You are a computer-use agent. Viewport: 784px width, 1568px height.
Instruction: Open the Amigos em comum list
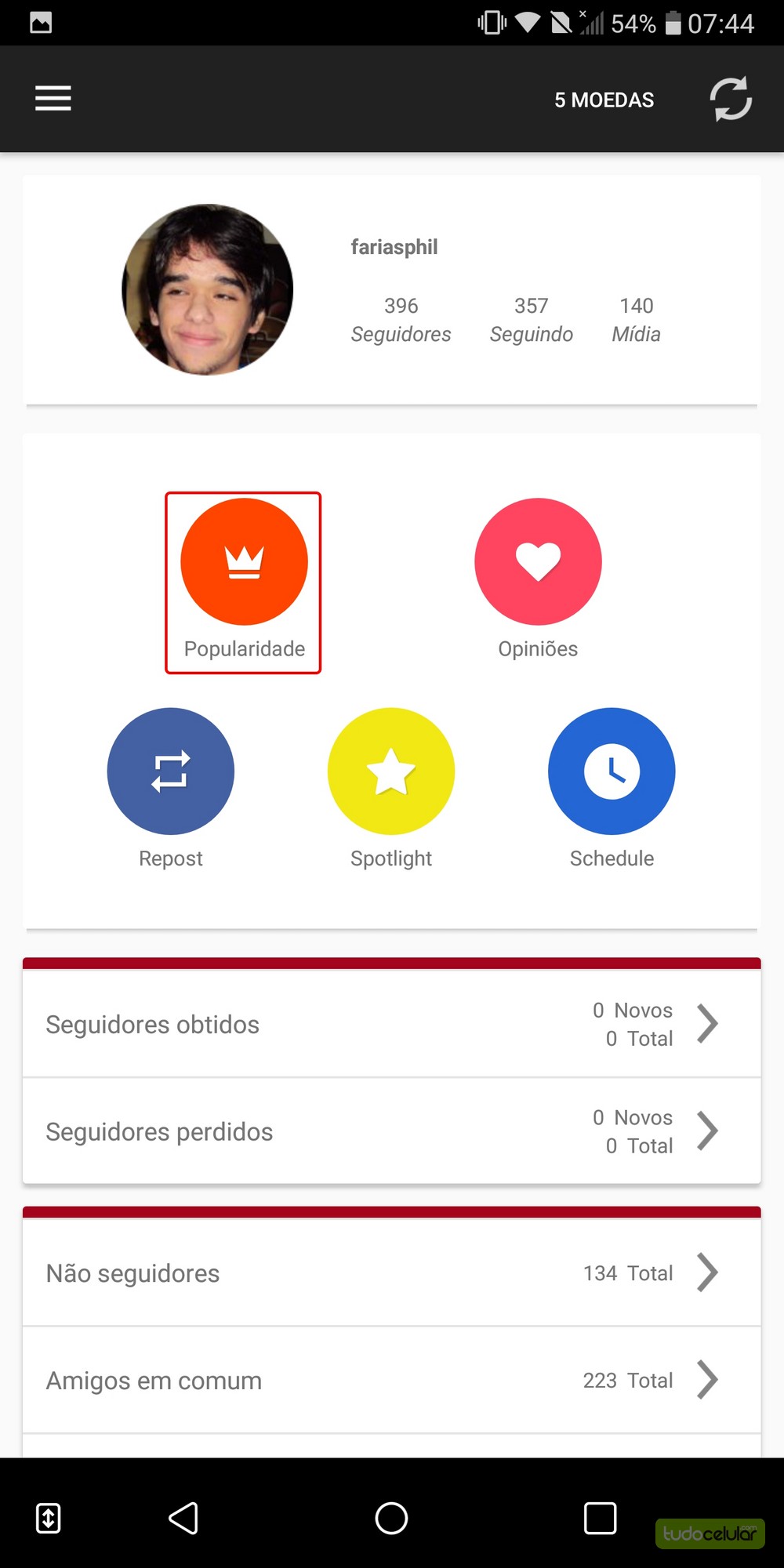pos(391,1380)
